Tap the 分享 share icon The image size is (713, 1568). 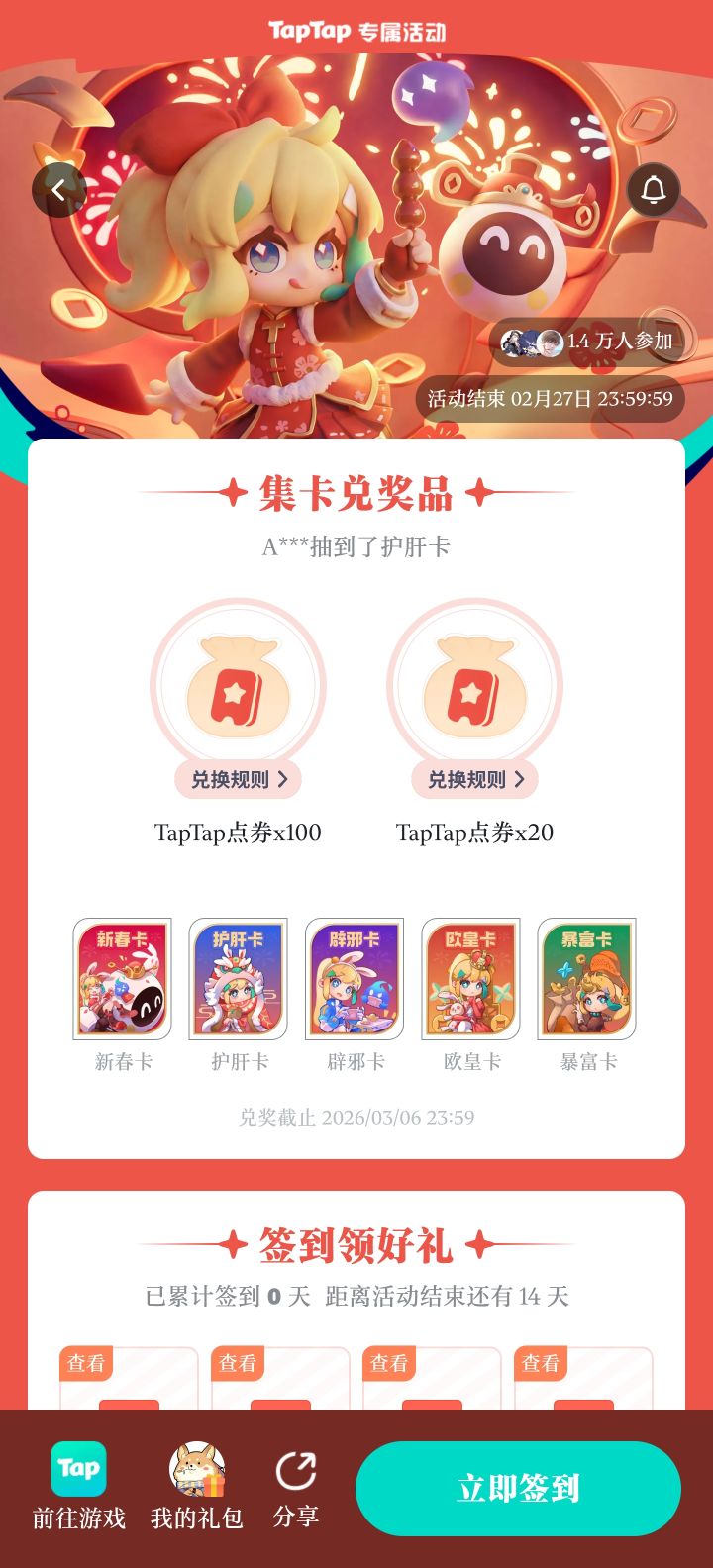click(294, 1468)
